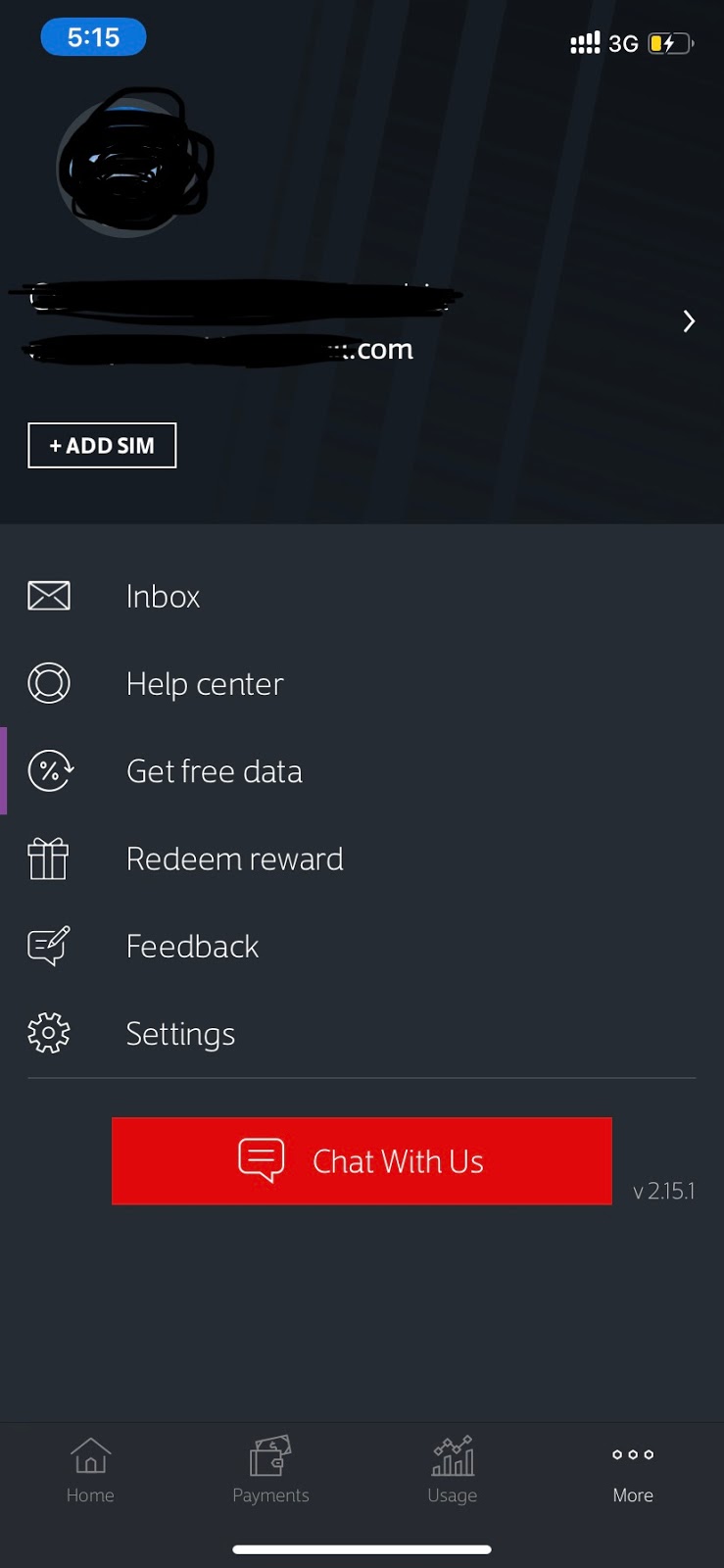Image resolution: width=724 pixels, height=1568 pixels.
Task: Expand the profile details with the chevron
Action: click(689, 320)
